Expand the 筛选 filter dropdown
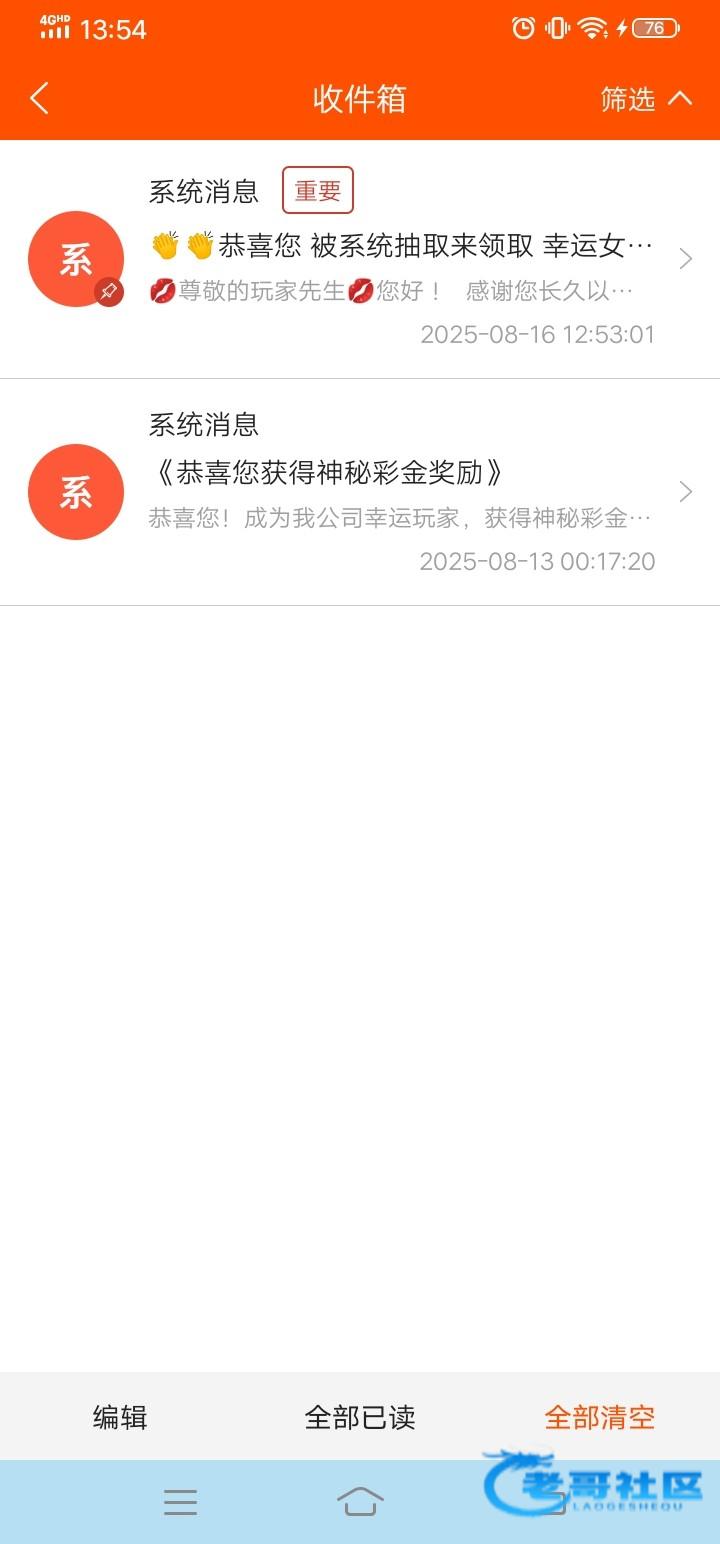 click(x=646, y=99)
